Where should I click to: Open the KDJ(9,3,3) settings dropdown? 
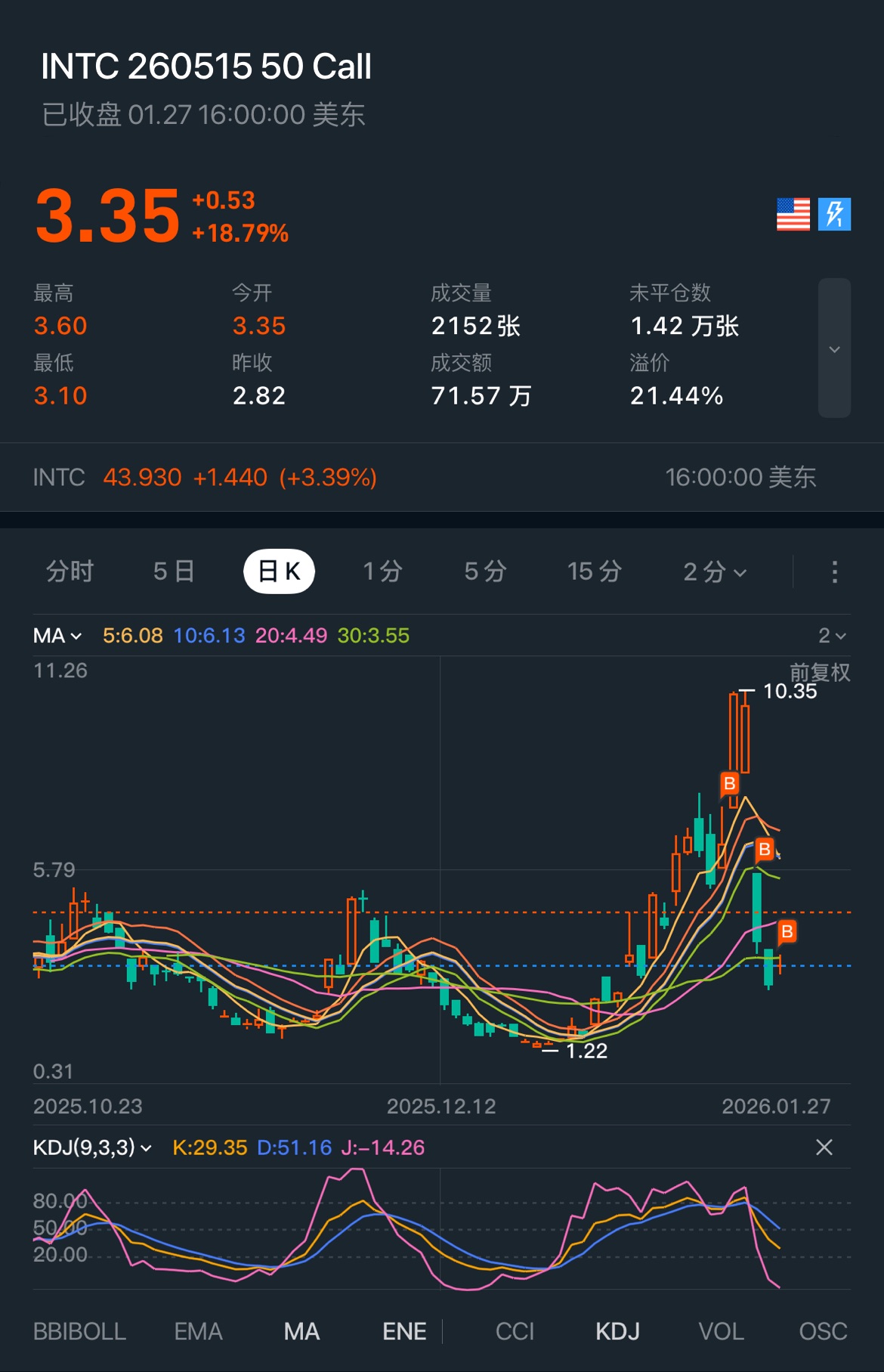pyautogui.click(x=92, y=1147)
